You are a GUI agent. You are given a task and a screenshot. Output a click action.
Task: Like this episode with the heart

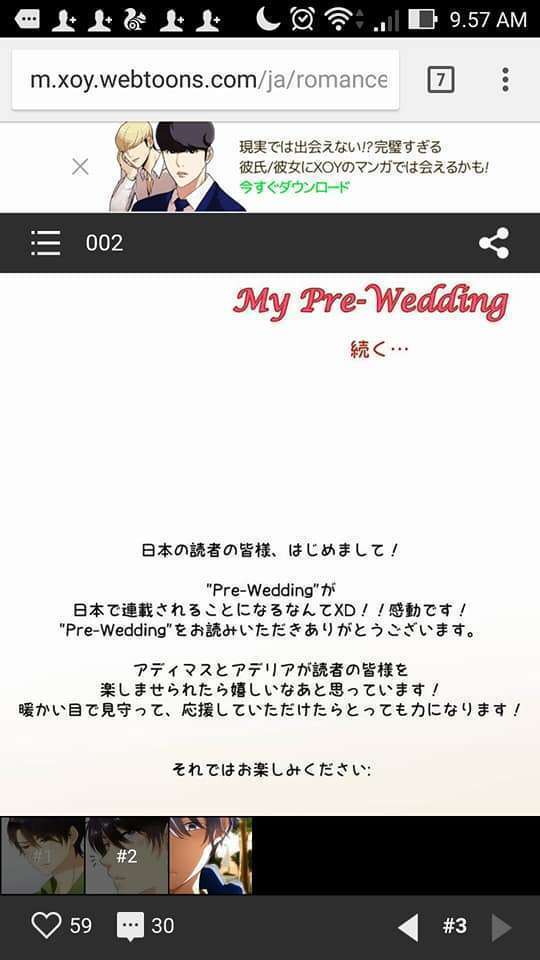(46, 925)
